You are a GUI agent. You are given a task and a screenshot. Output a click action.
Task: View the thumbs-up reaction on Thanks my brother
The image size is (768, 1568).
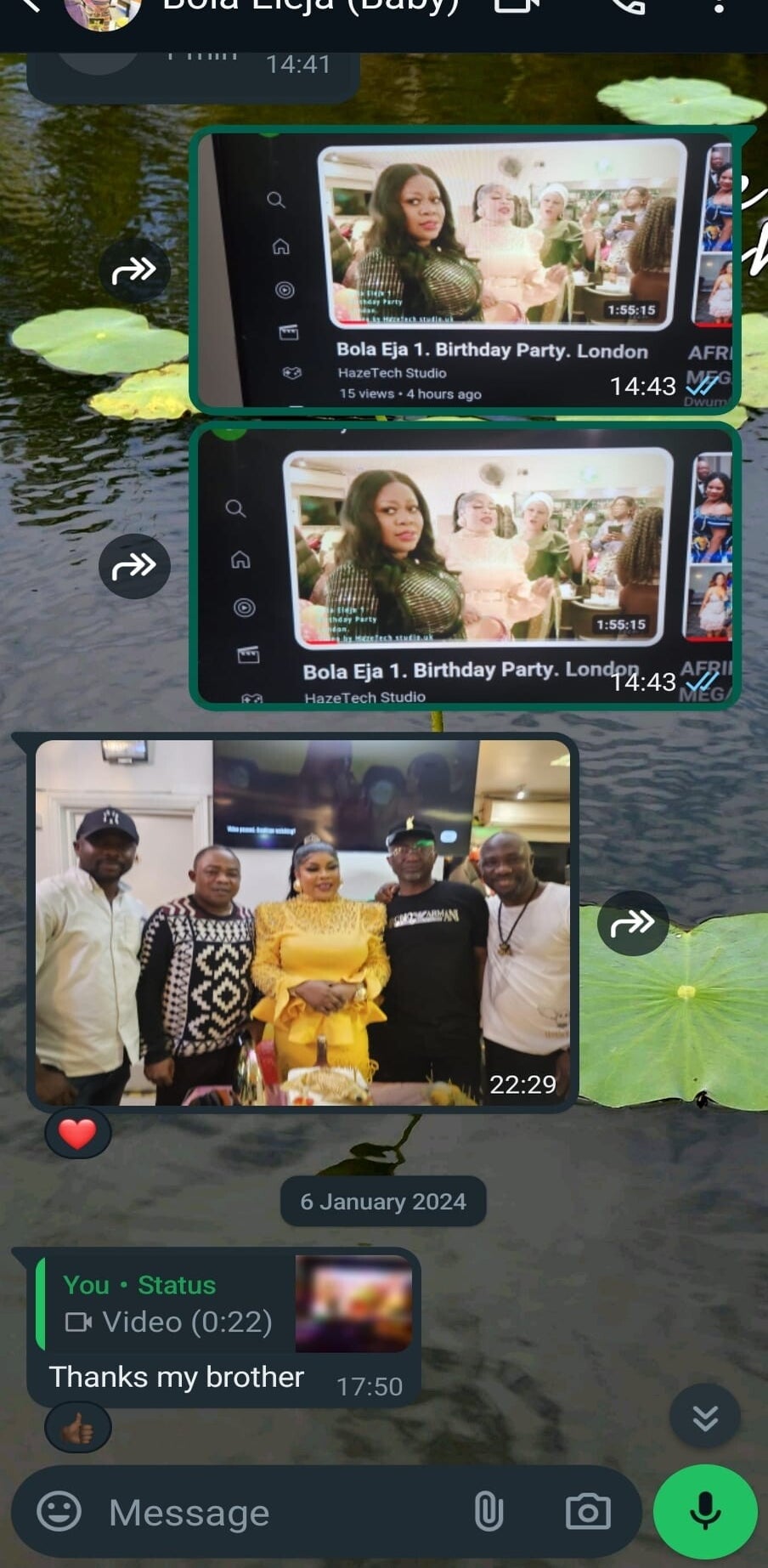coord(77,1428)
